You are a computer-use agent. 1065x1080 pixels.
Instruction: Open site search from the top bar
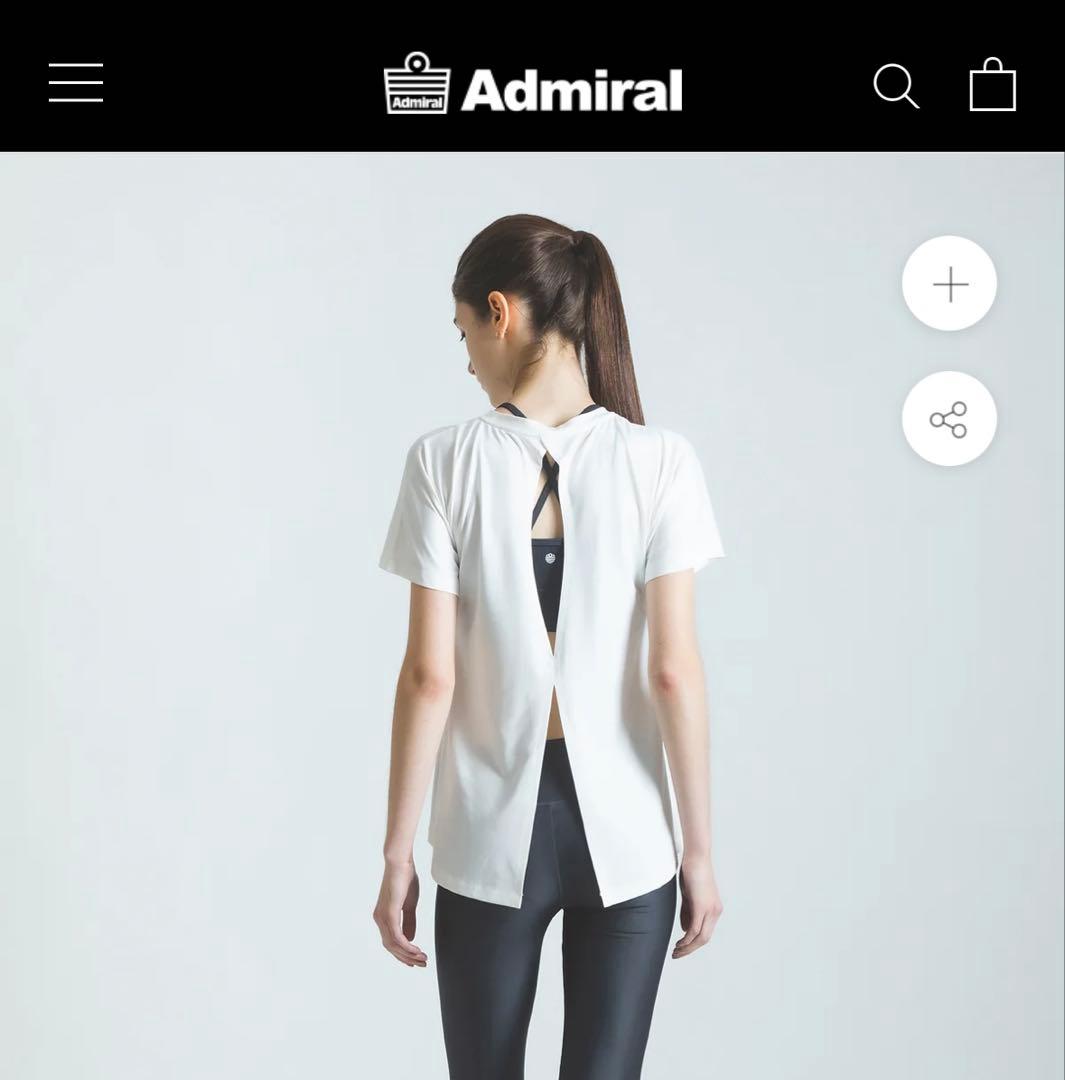(897, 86)
